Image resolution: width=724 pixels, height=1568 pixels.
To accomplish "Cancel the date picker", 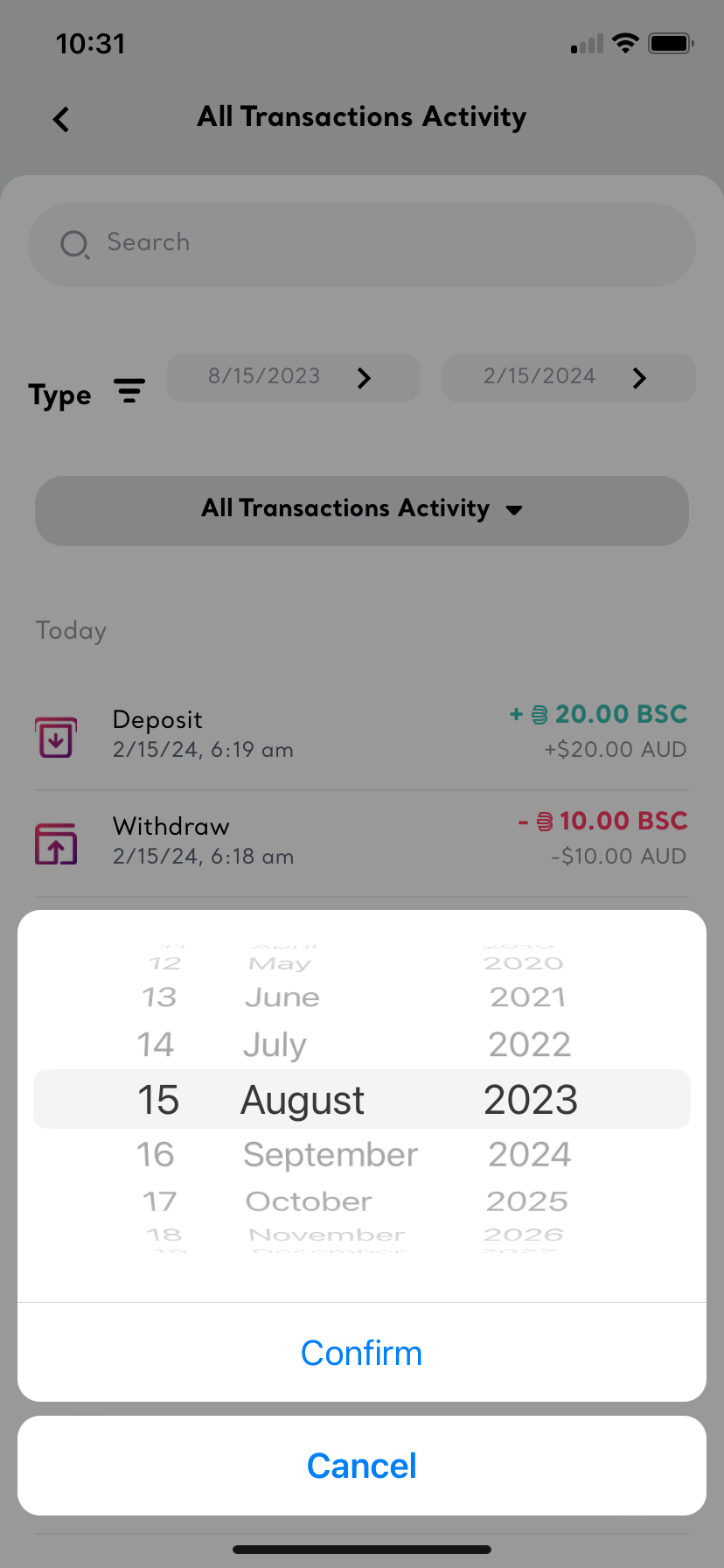I will (361, 1466).
